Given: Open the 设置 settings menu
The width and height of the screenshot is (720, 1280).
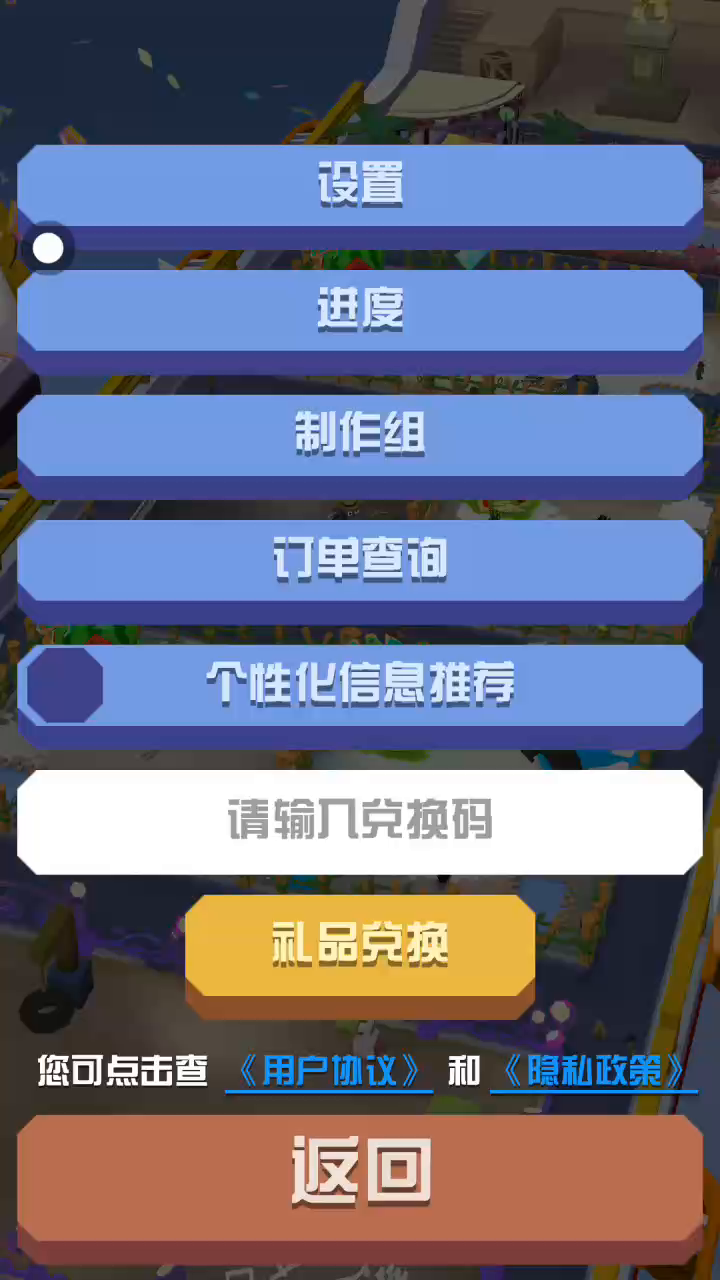Looking at the screenshot, I should click(x=360, y=186).
